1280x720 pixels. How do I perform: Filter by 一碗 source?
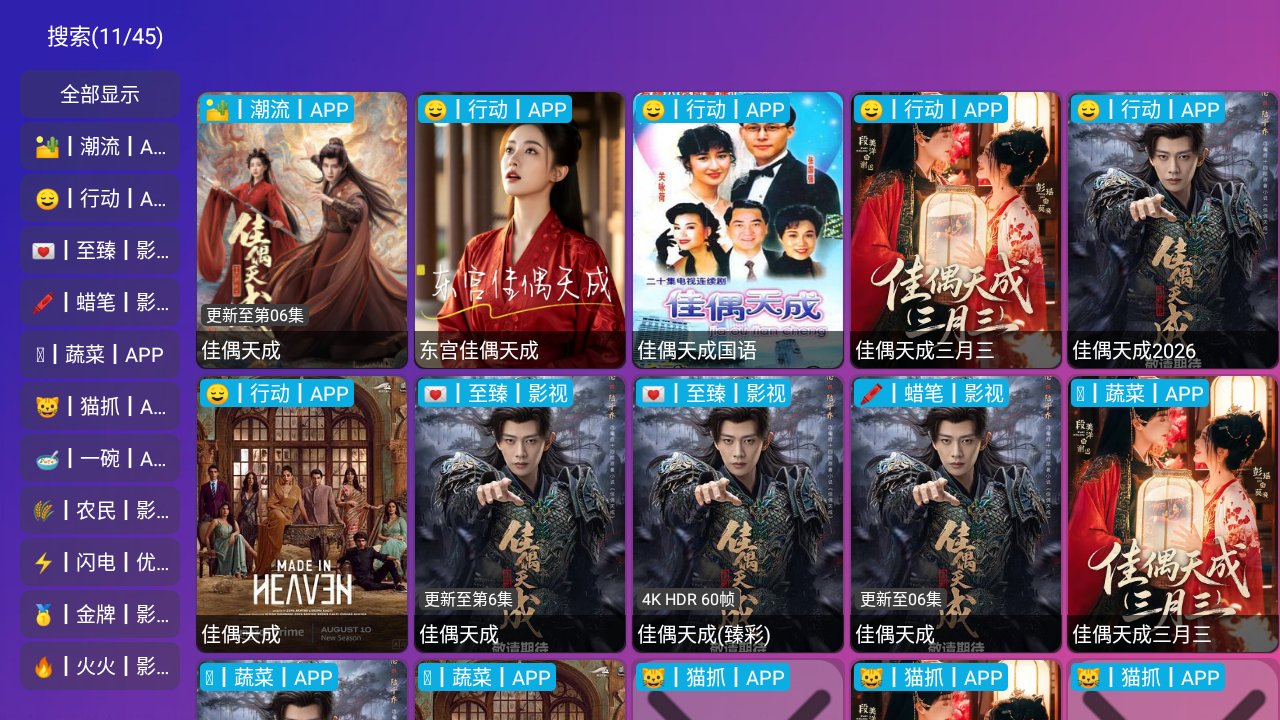click(x=100, y=458)
